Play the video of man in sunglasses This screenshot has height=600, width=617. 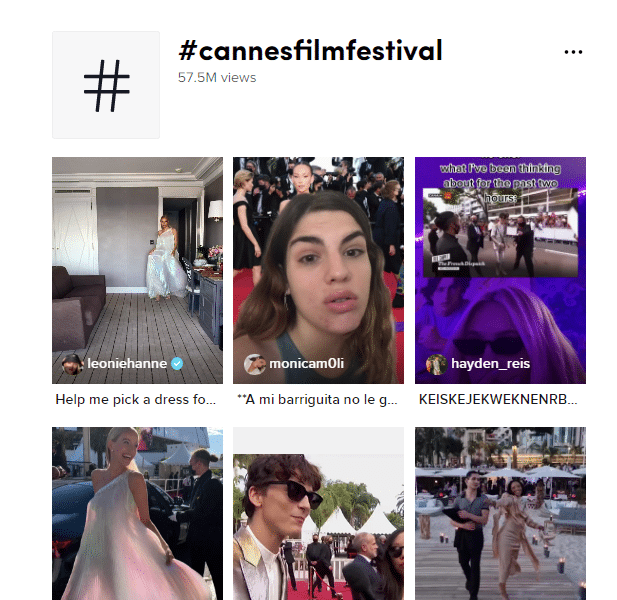318,513
